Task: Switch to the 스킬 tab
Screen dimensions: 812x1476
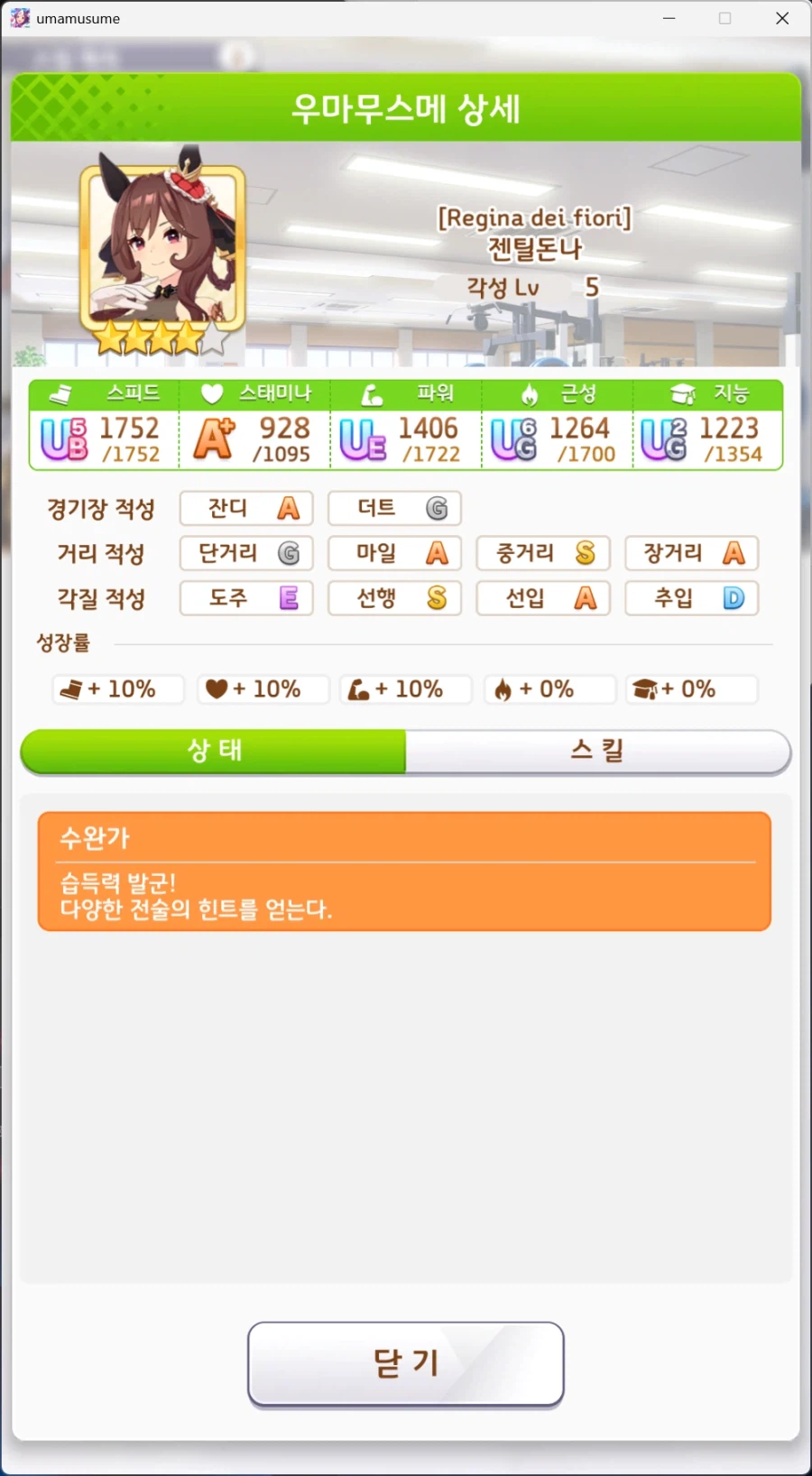Action: pyautogui.click(x=598, y=751)
